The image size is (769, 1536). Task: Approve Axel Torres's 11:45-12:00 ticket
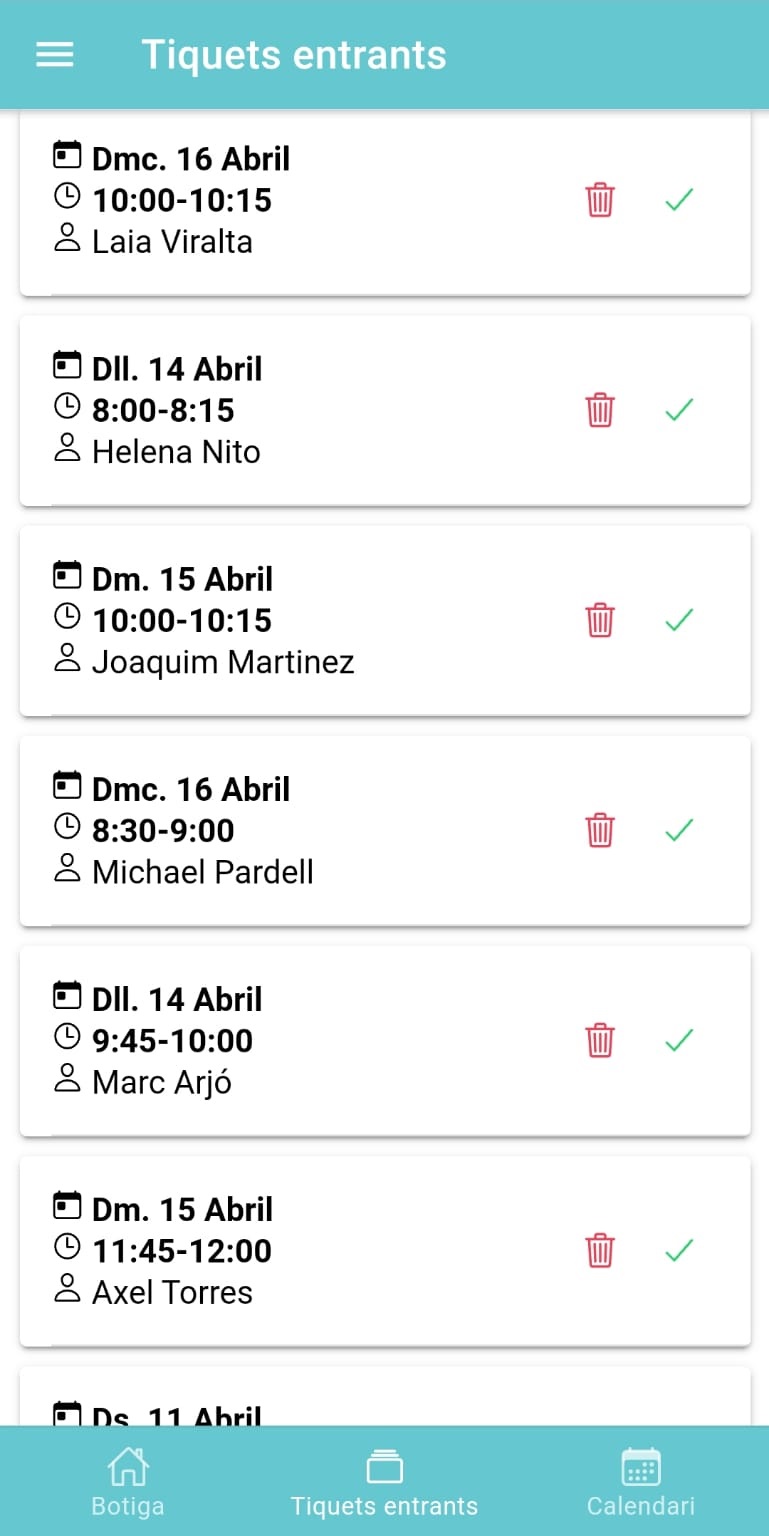[x=679, y=1250]
